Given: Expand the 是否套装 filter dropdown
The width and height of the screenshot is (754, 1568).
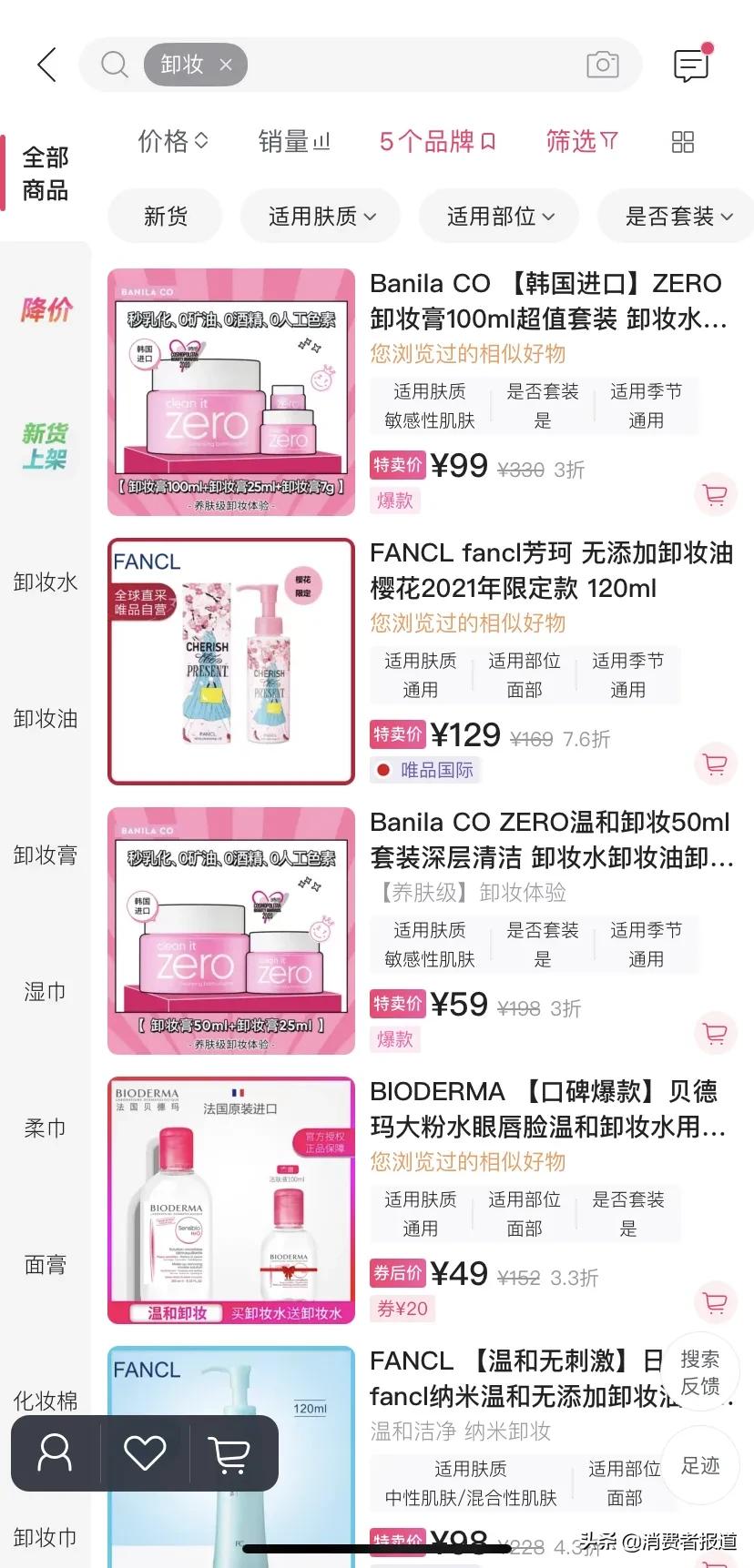Looking at the screenshot, I should 675,216.
